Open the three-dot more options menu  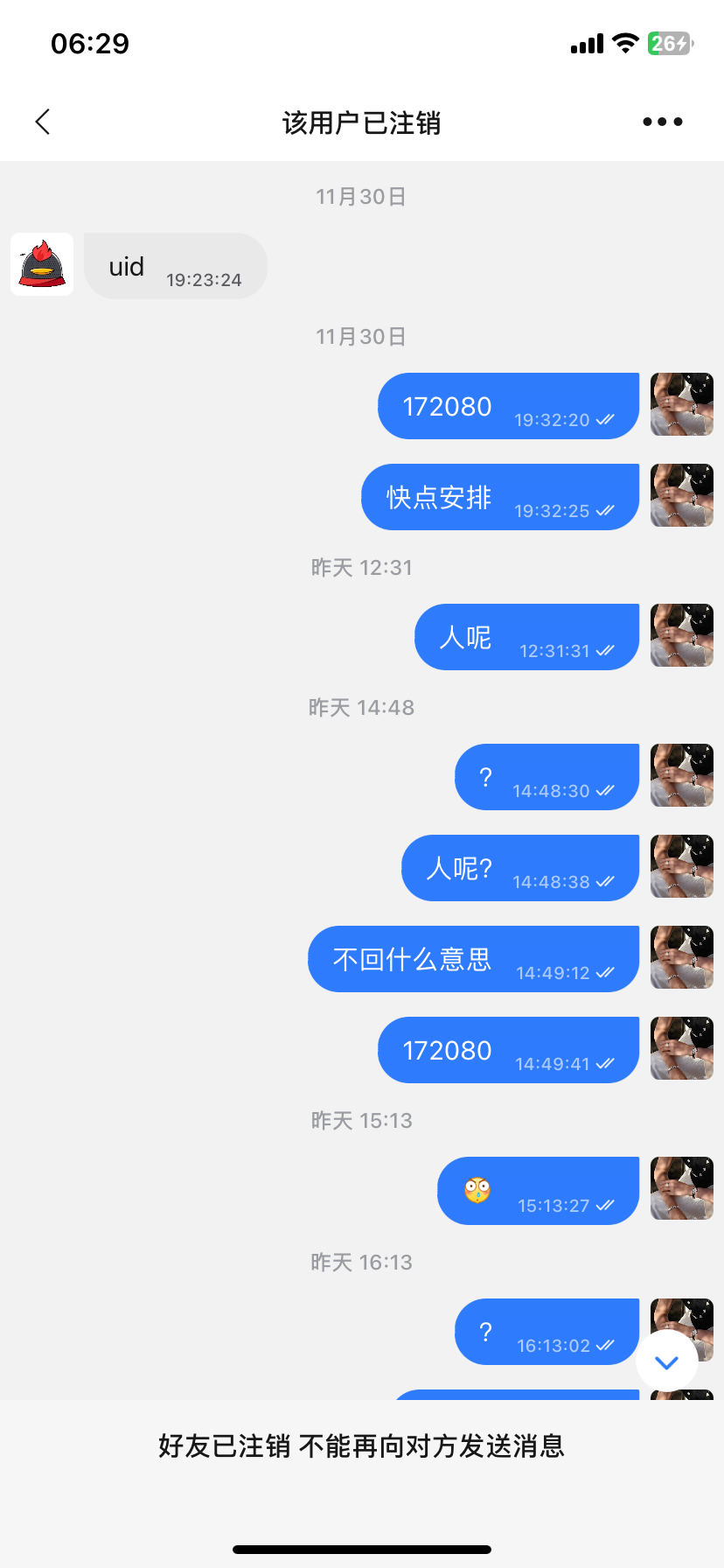click(x=662, y=122)
